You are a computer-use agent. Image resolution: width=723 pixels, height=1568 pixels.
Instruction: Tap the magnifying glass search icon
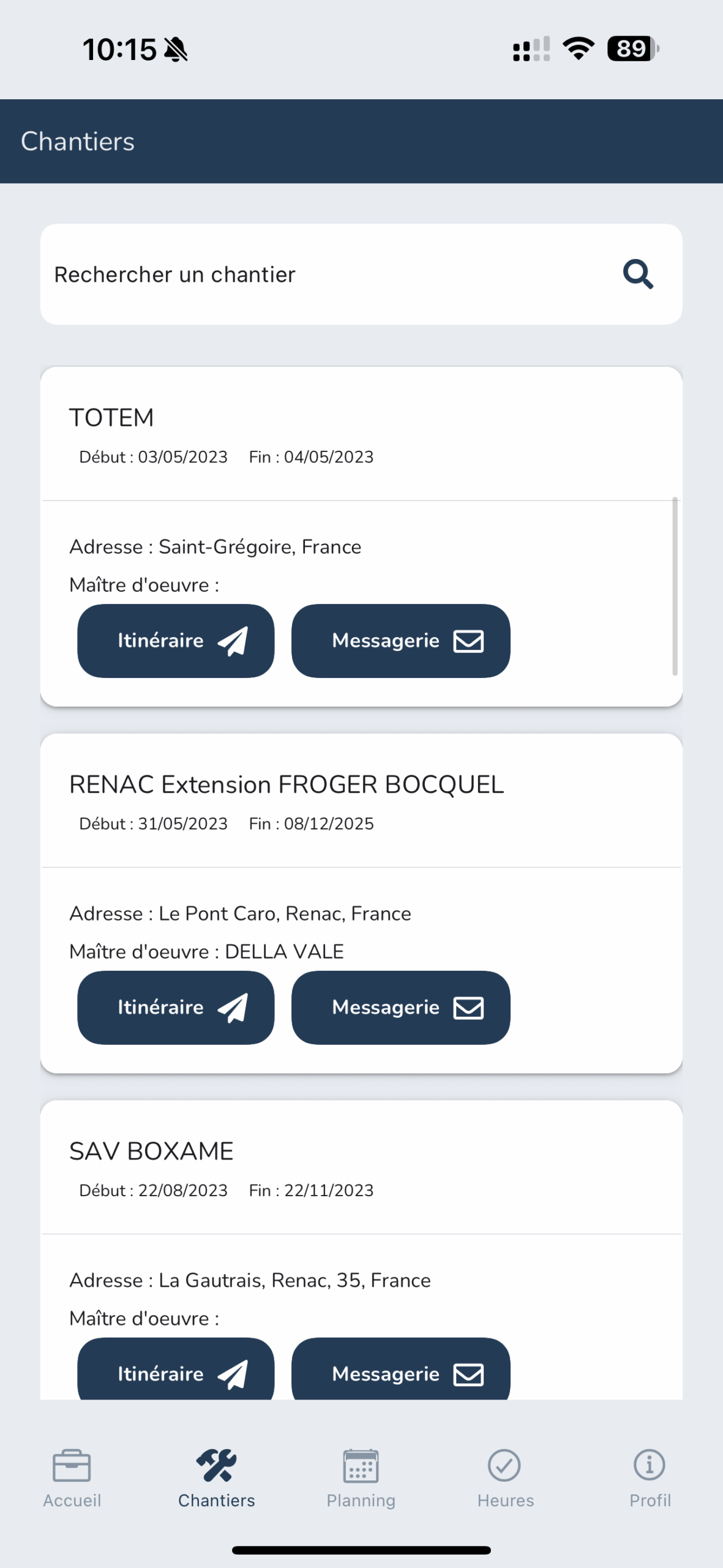pos(638,274)
